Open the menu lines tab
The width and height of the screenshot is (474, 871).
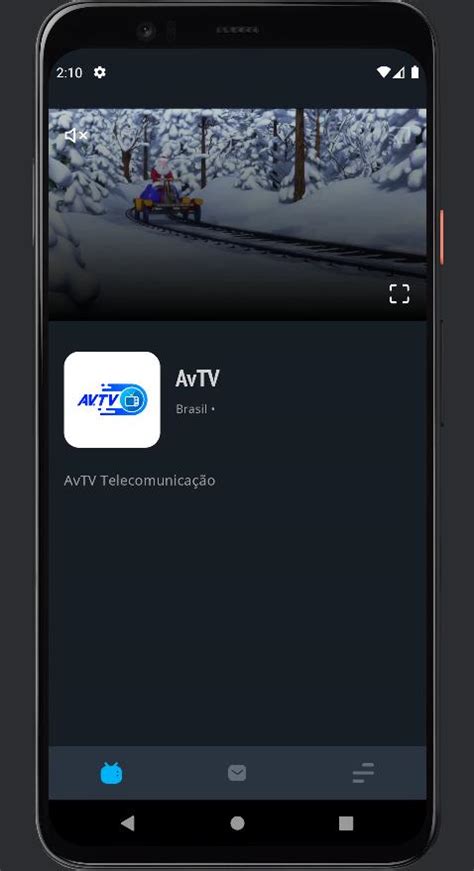click(363, 773)
